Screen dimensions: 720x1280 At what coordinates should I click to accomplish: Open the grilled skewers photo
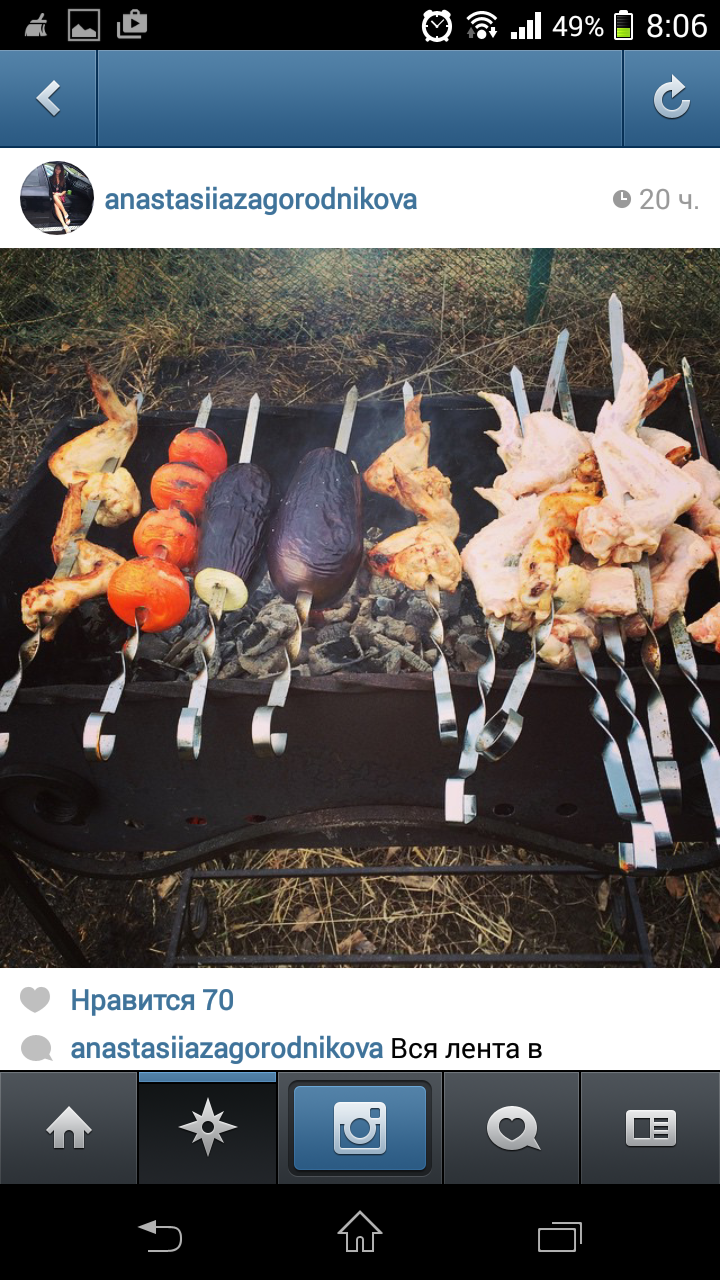click(360, 607)
